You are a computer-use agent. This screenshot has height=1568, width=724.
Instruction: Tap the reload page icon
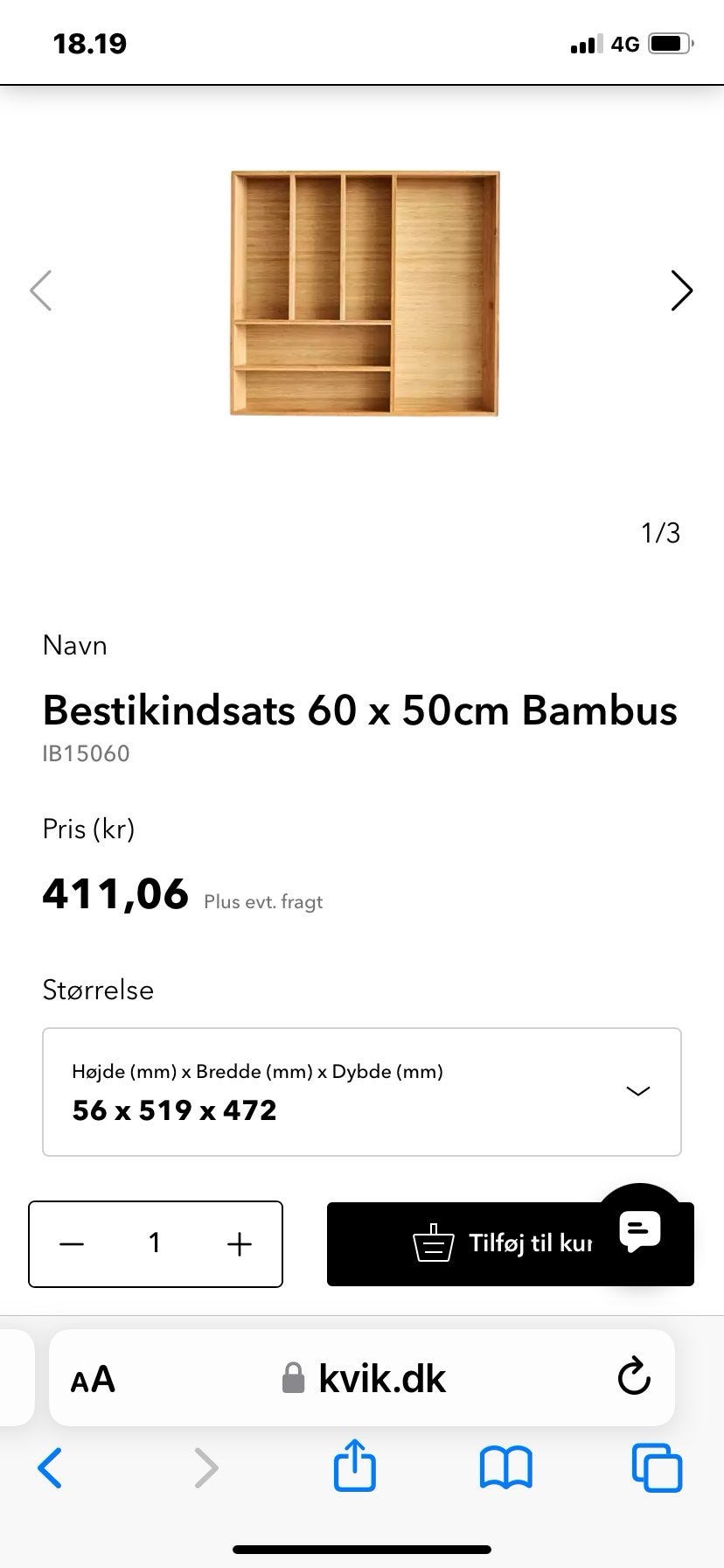point(632,1377)
